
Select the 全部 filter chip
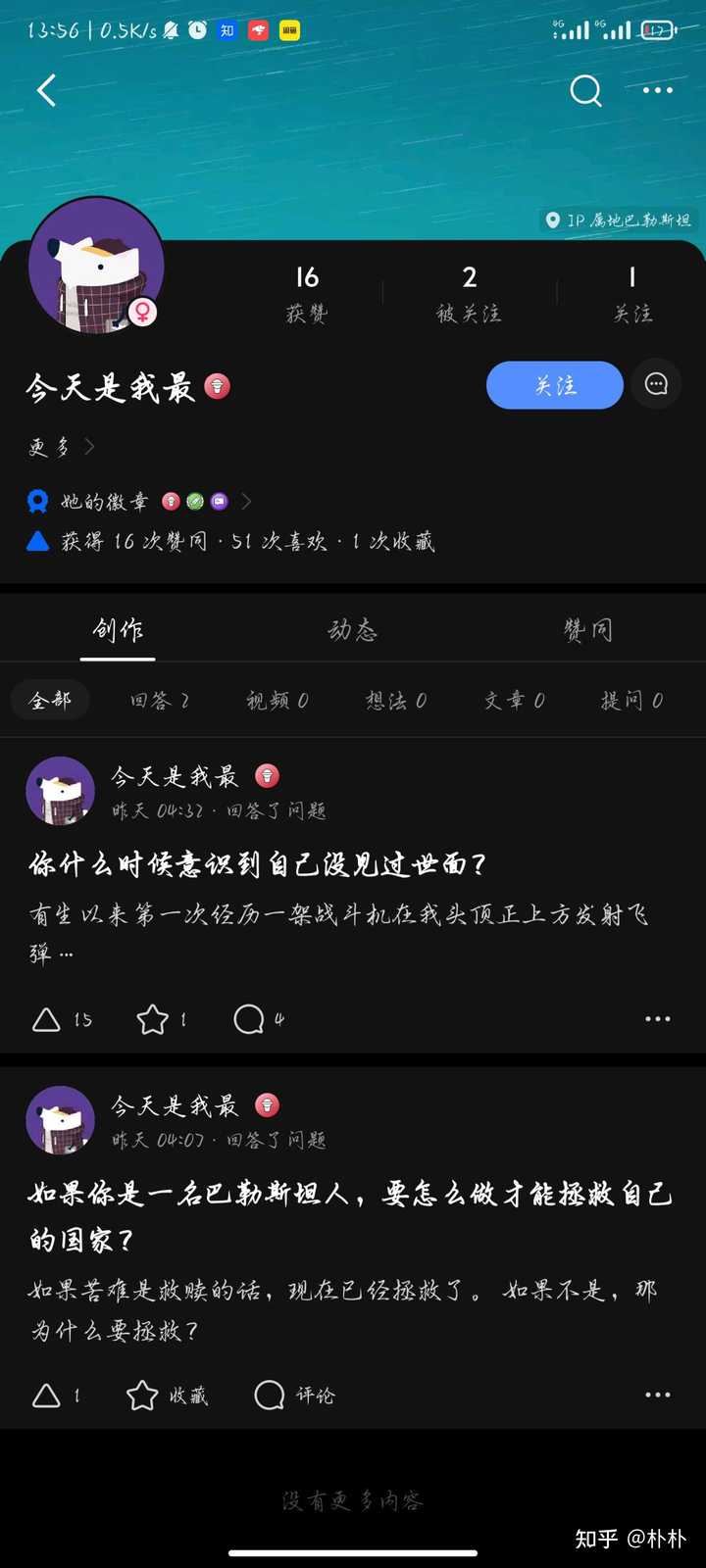coord(50,700)
